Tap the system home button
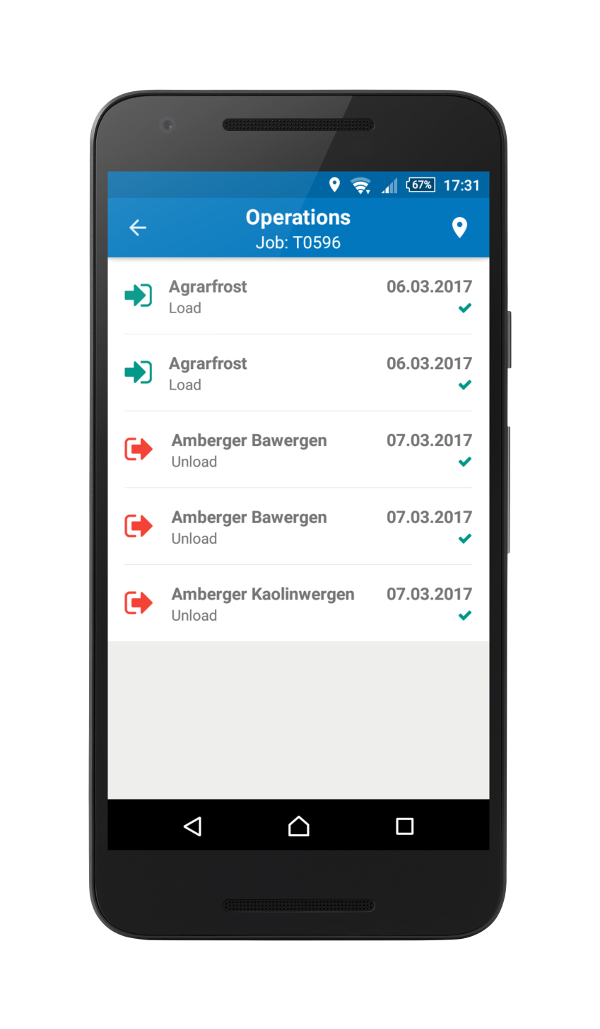This screenshot has width=600, height=1029. pos(299,826)
